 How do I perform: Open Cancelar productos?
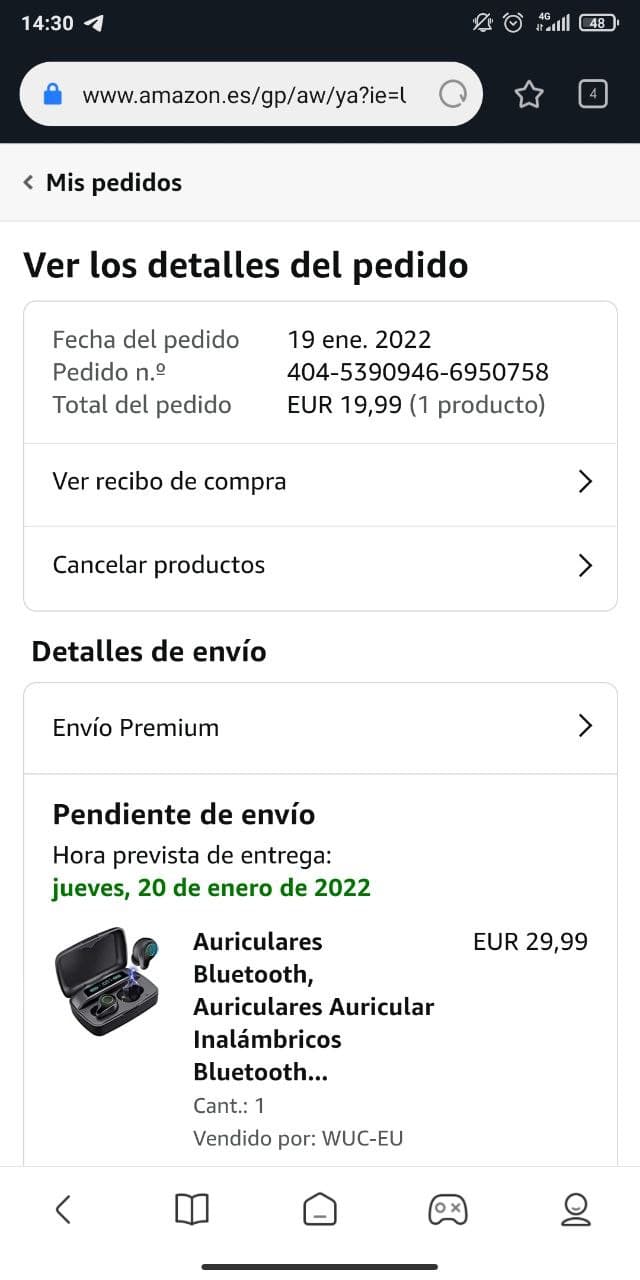pyautogui.click(x=320, y=565)
